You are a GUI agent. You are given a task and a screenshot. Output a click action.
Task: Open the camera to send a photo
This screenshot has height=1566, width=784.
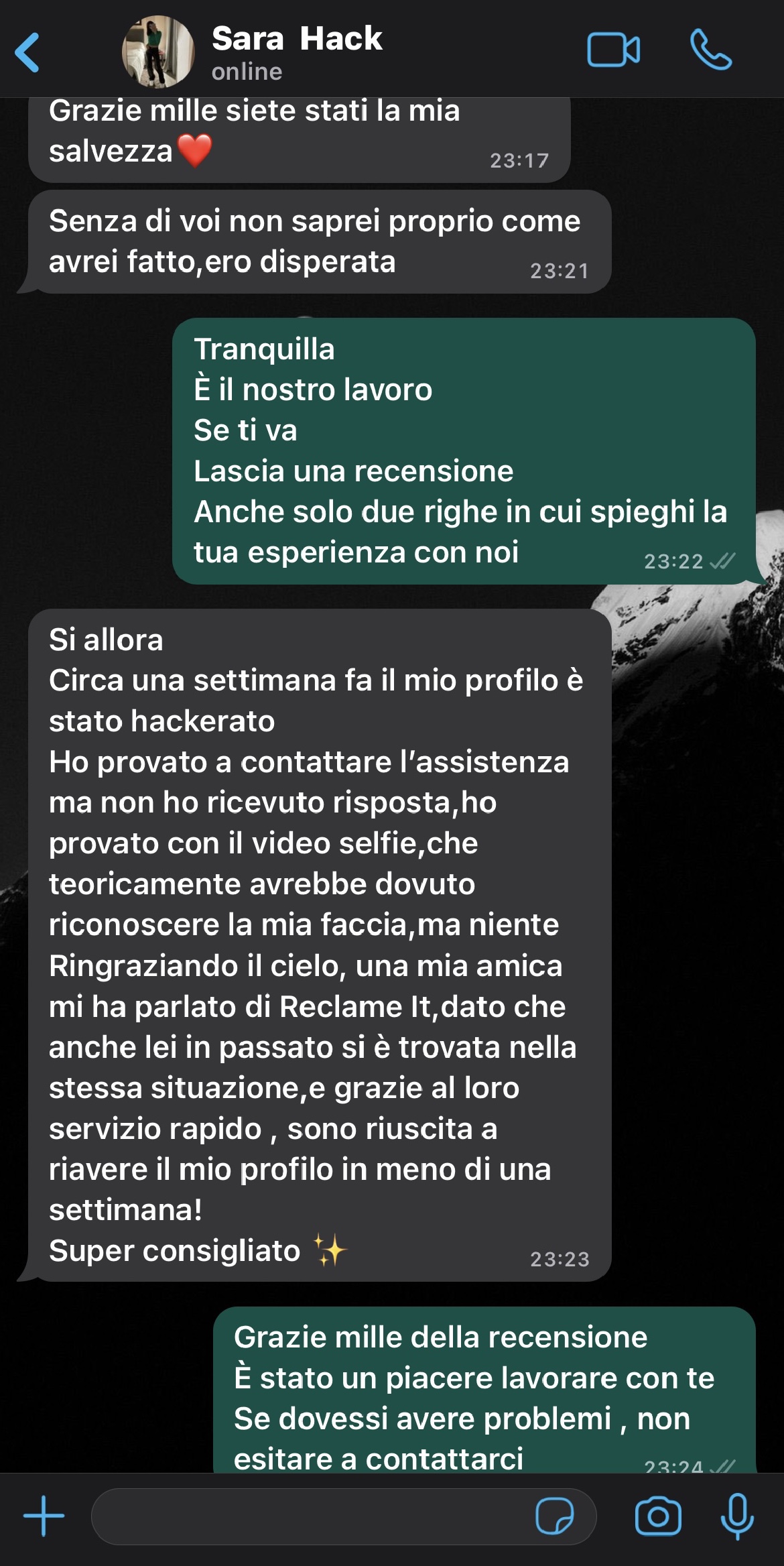[658, 1516]
